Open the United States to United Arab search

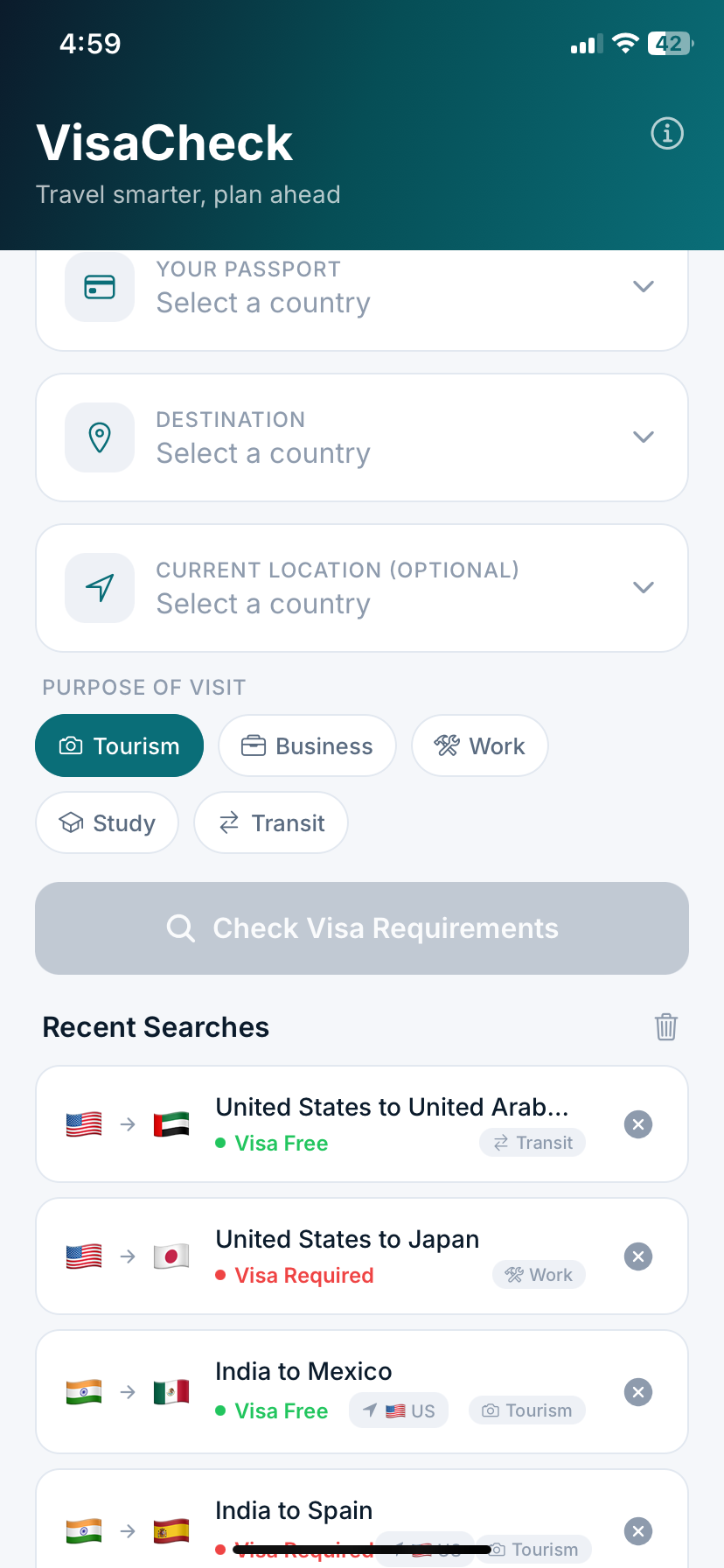[362, 1124]
